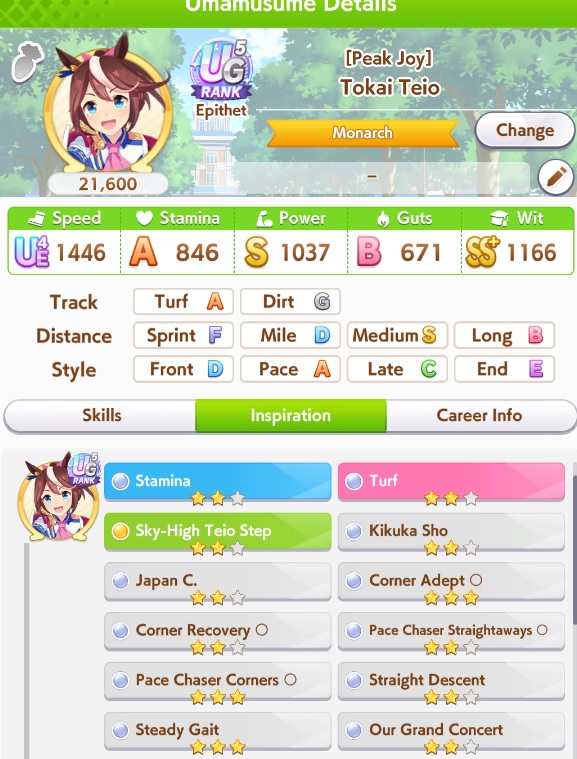Tap the Pace Chaser Corners spark

(217, 681)
